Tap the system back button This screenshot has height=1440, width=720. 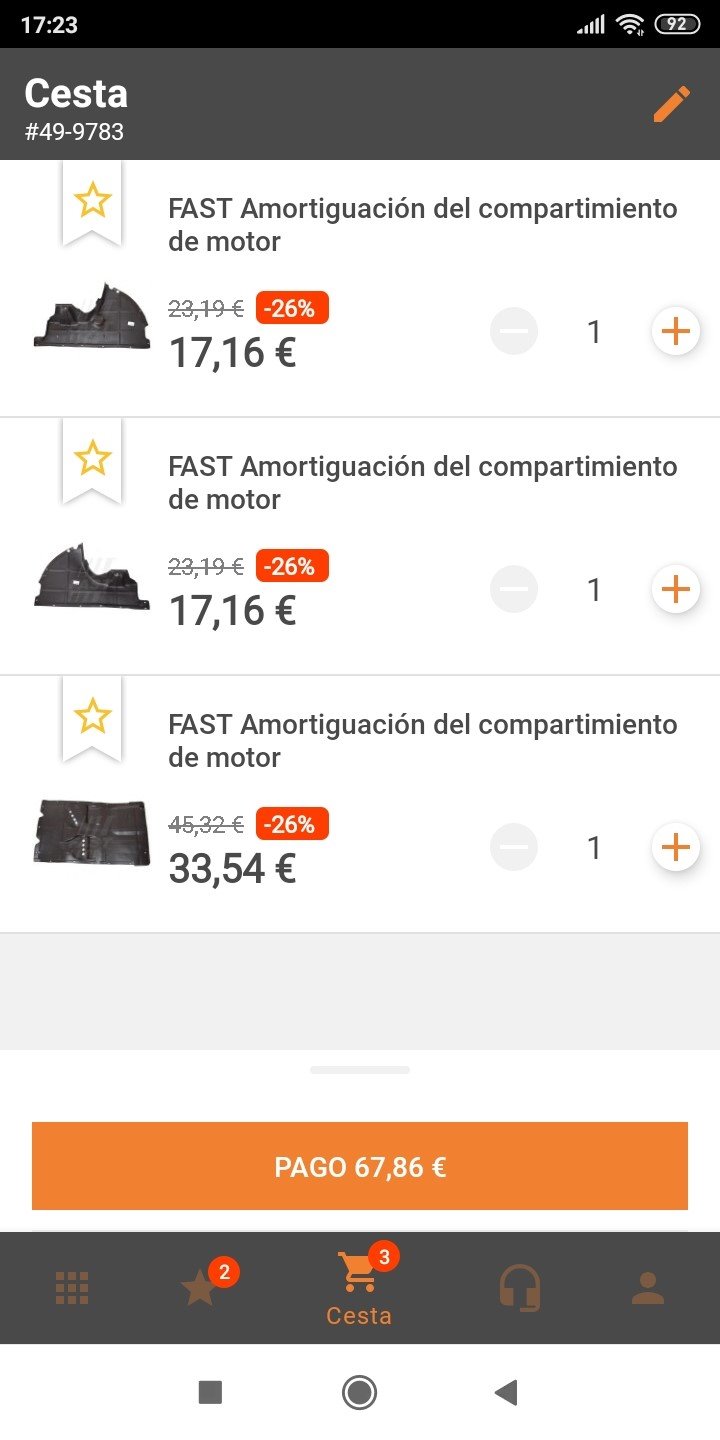506,1392
